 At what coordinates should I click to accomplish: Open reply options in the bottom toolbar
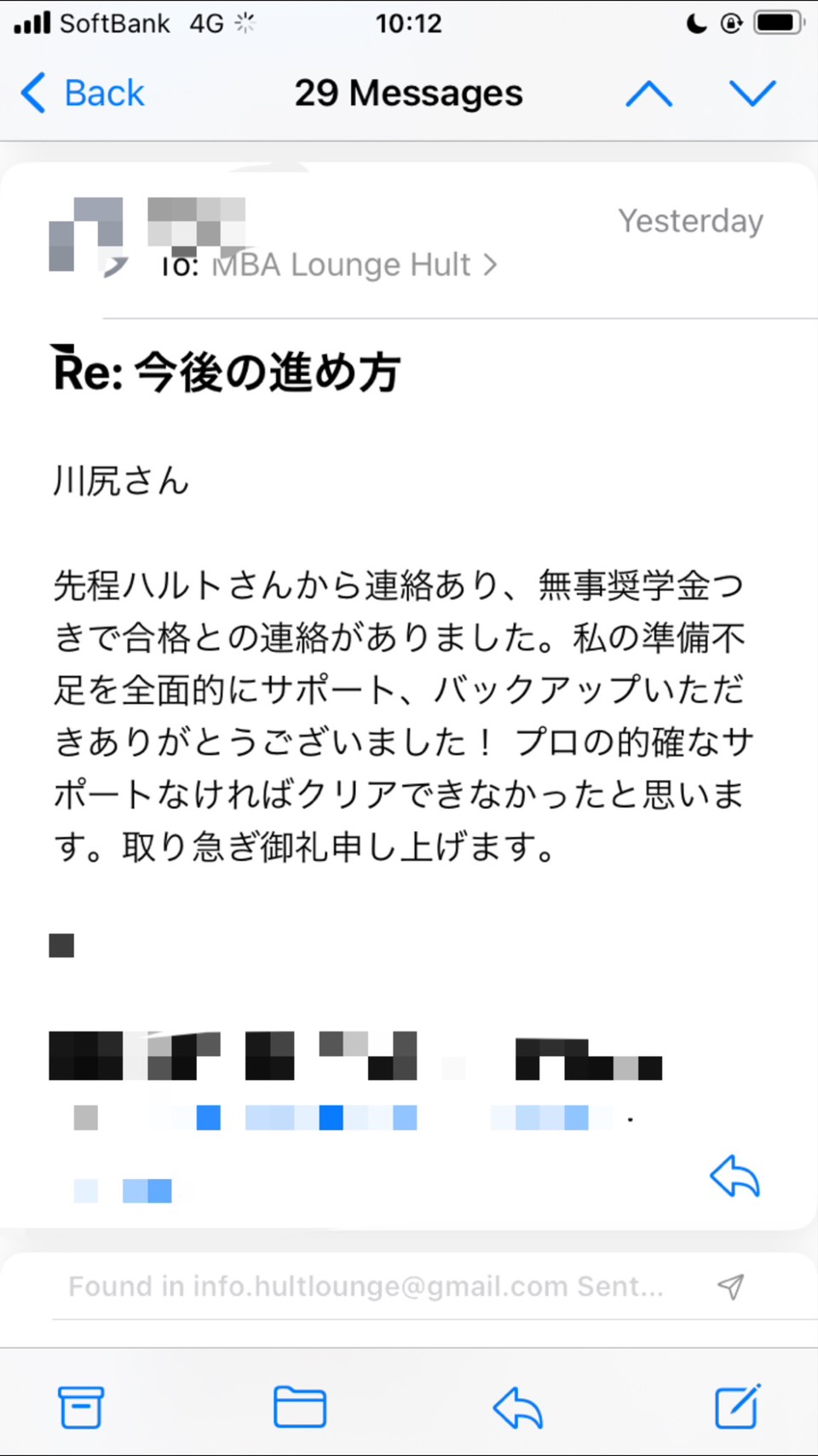click(x=518, y=1407)
